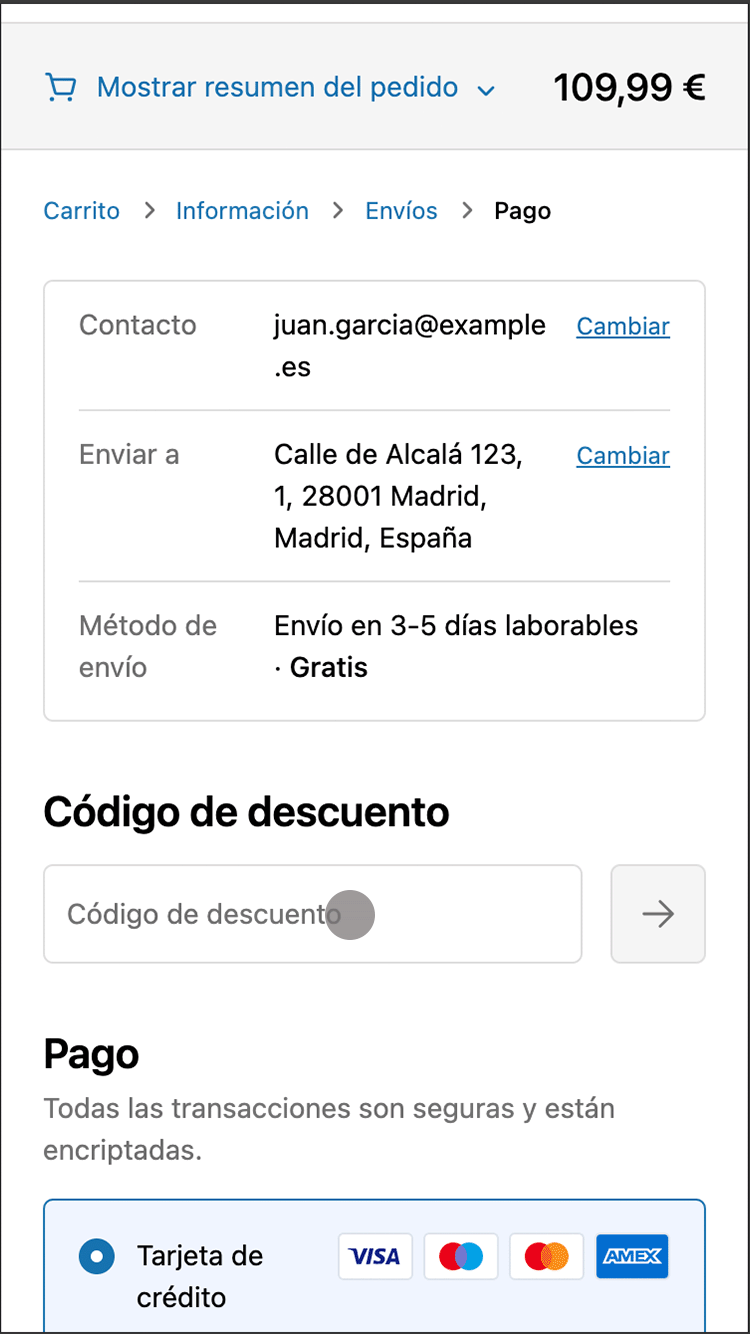750x1334 pixels.
Task: Tap Cambiar next to Enviar a address
Action: pyautogui.click(x=623, y=455)
